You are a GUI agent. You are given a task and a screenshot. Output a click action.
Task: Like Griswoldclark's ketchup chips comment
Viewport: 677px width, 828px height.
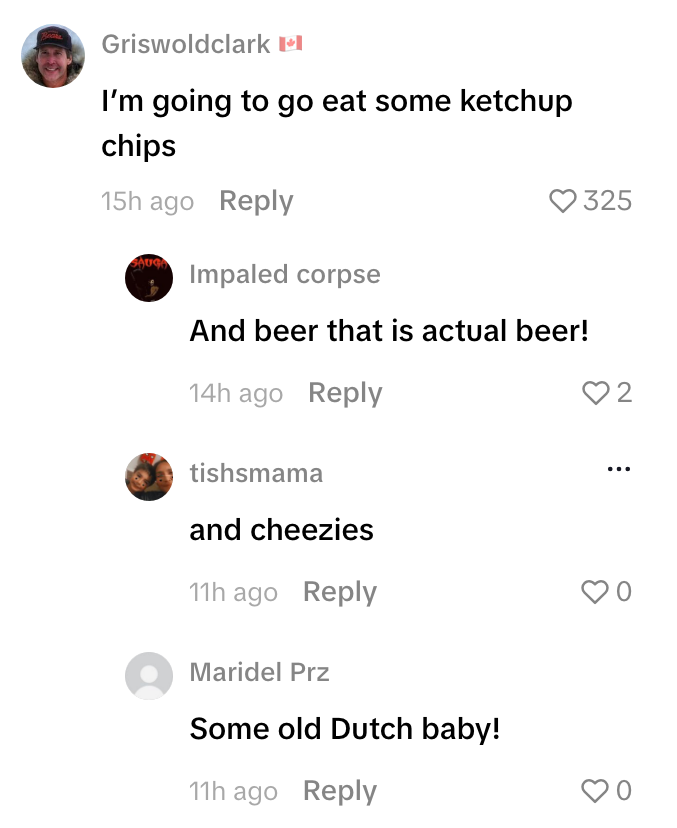click(x=564, y=201)
